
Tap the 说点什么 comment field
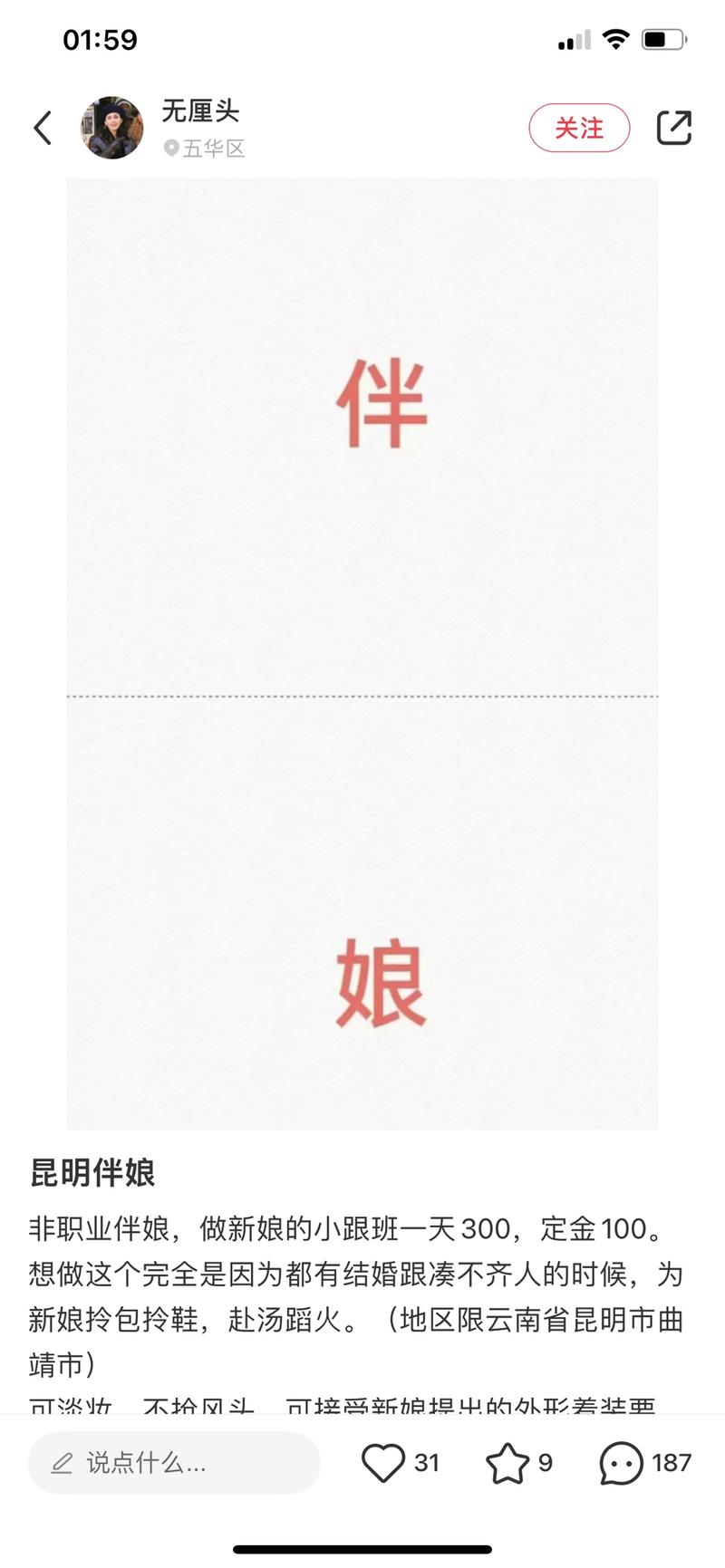pyautogui.click(x=174, y=1462)
